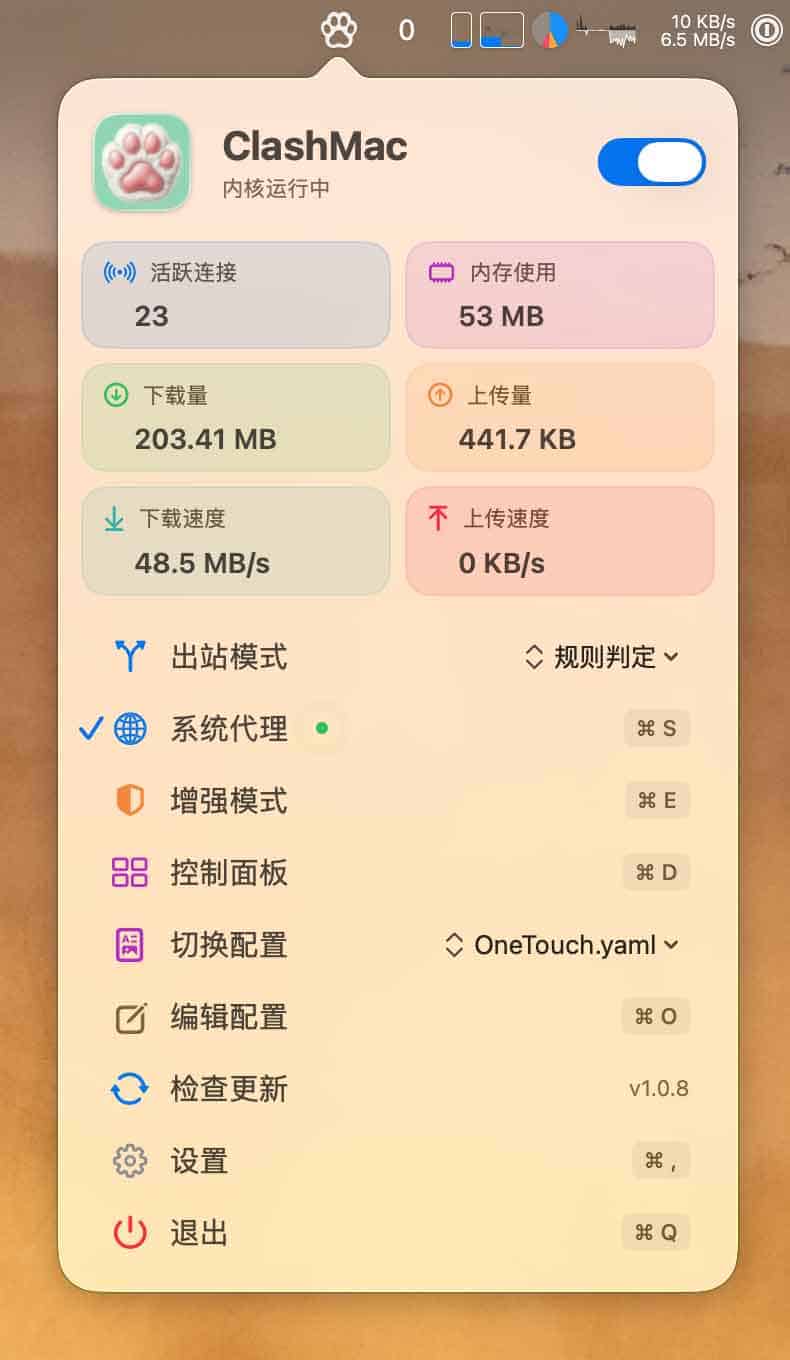Choose 退出 to quit ClashMac
The height and width of the screenshot is (1360, 790).
196,1232
